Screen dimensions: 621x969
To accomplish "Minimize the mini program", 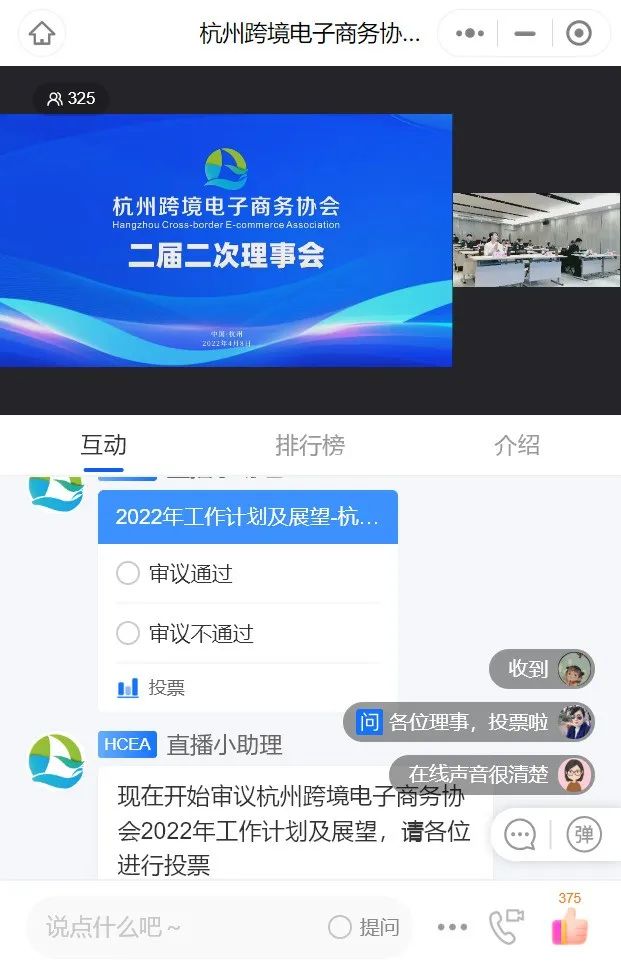I will pos(525,34).
